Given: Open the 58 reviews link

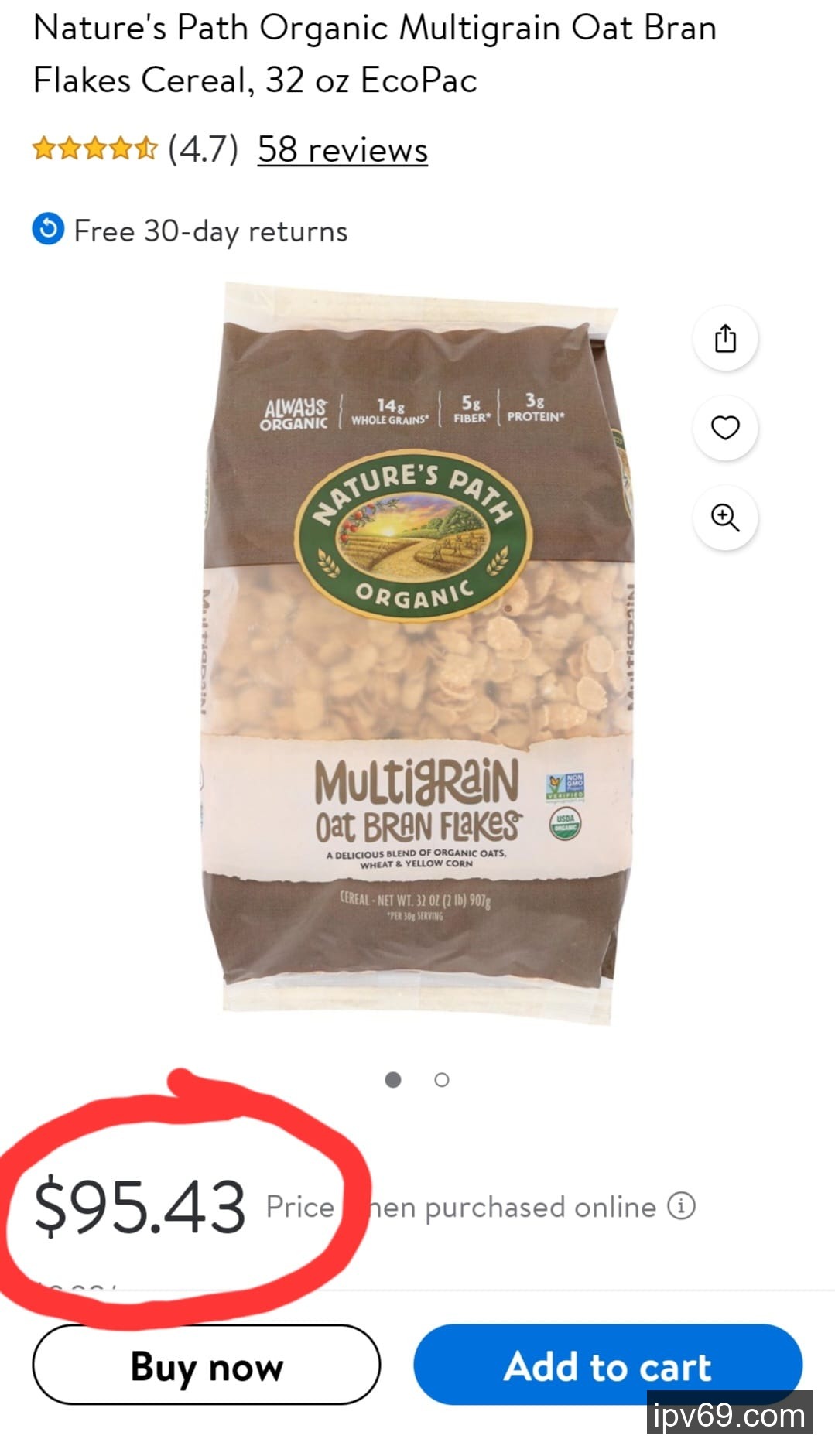Looking at the screenshot, I should coord(342,149).
